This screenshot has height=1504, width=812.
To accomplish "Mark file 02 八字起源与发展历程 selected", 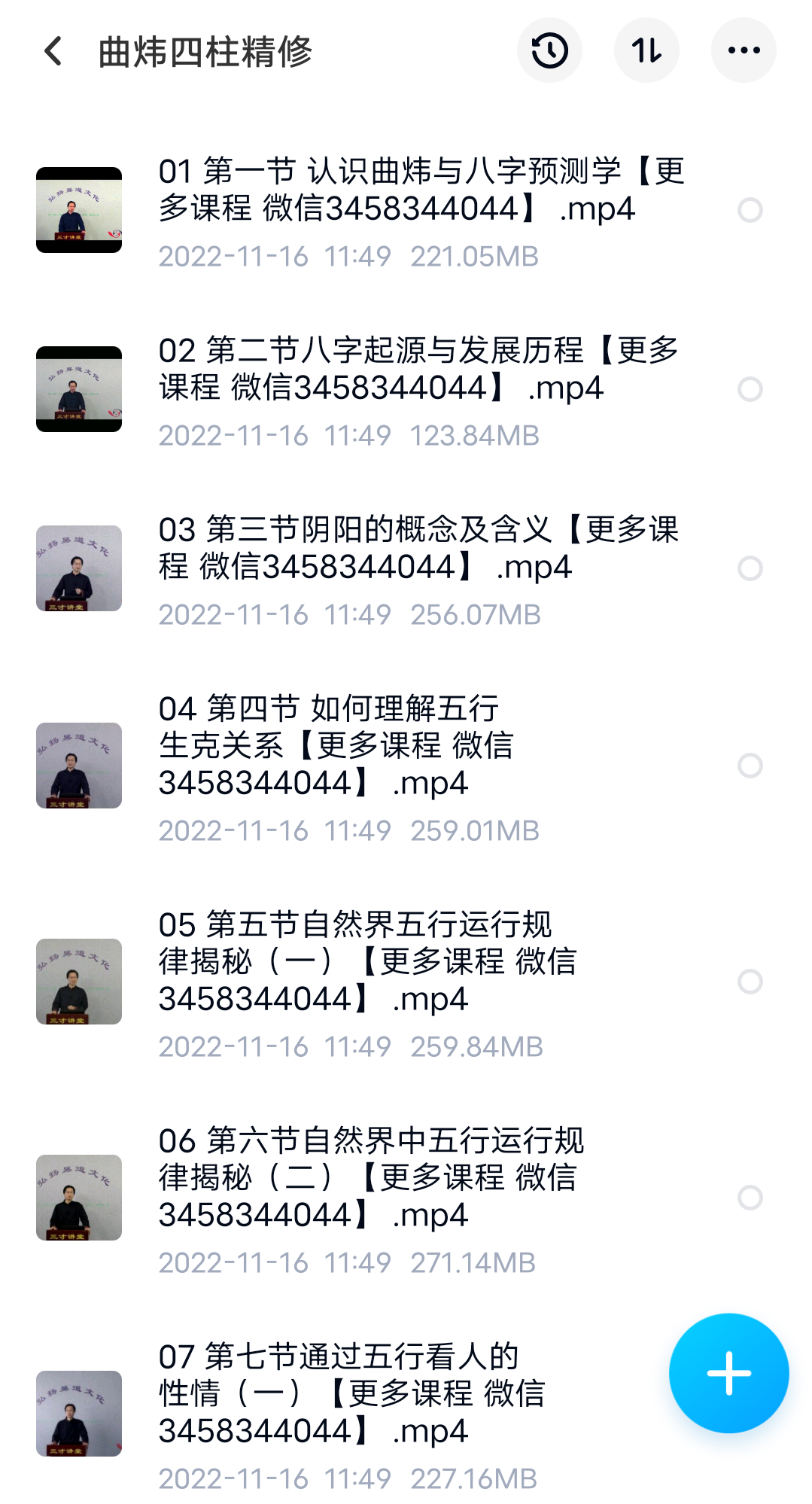I will pos(748,389).
